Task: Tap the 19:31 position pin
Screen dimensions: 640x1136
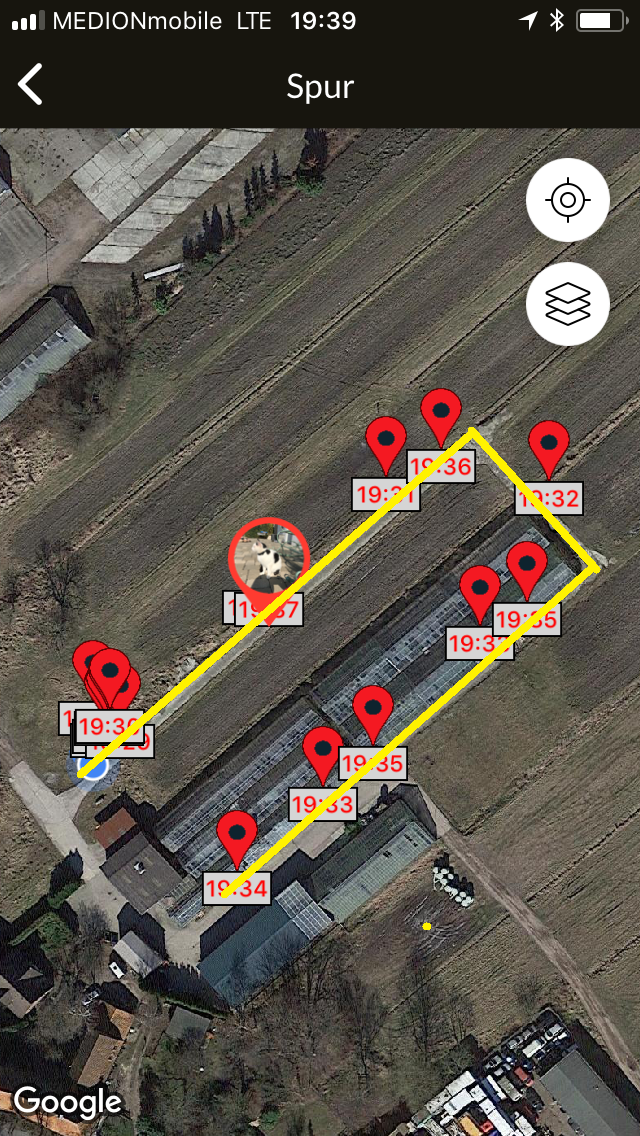Action: coord(386,442)
